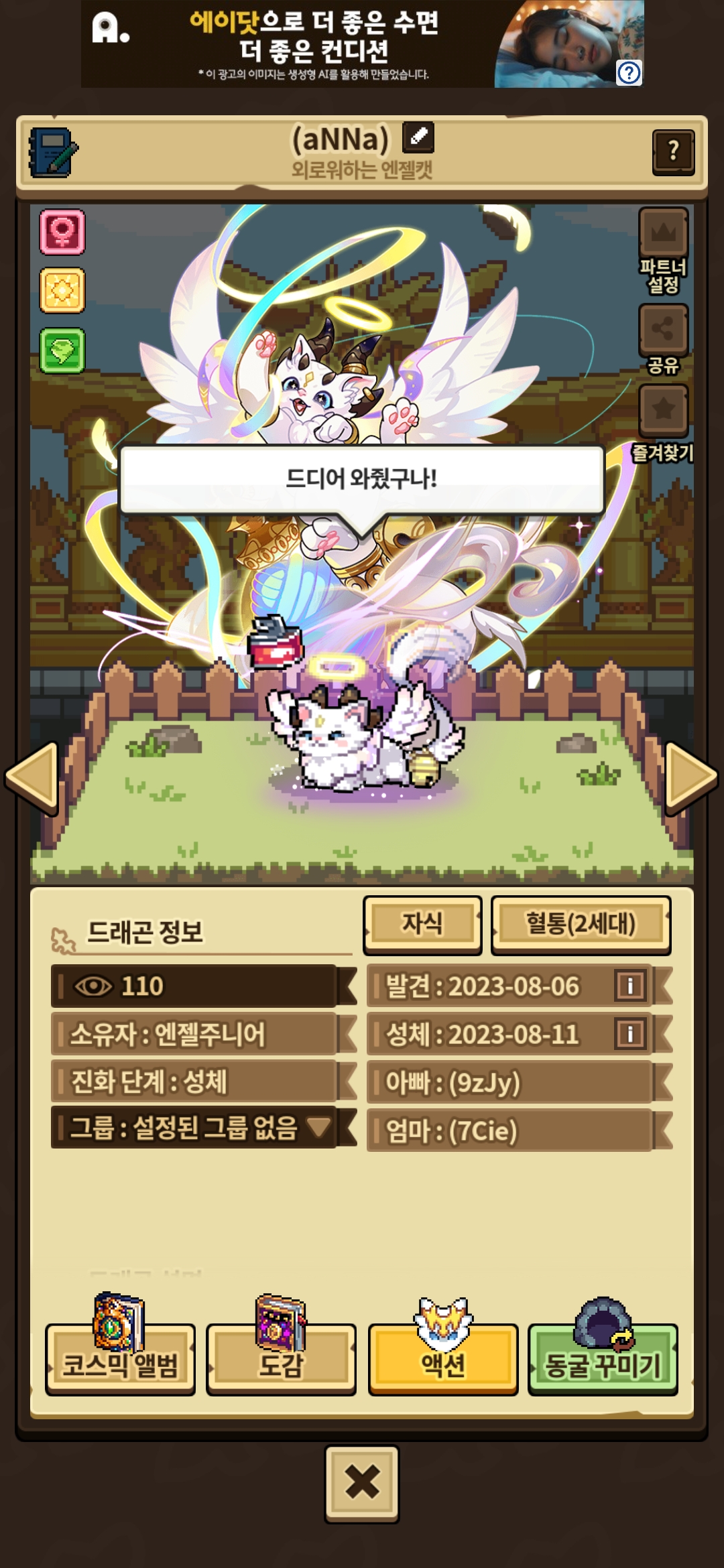The image size is (724, 1568).
Task: Show info for 발견 date
Action: pyautogui.click(x=629, y=986)
